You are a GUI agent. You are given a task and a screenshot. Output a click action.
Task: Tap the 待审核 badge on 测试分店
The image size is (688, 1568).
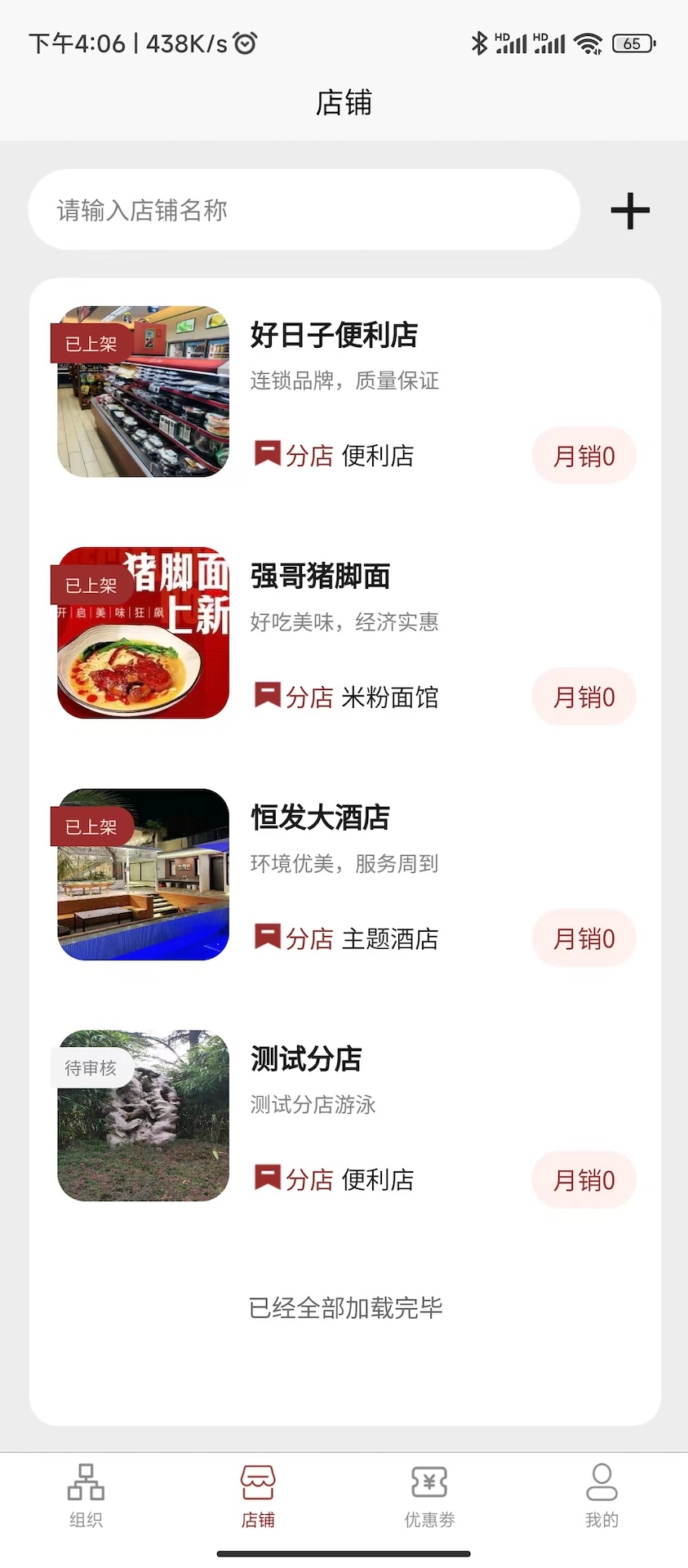point(91,1067)
